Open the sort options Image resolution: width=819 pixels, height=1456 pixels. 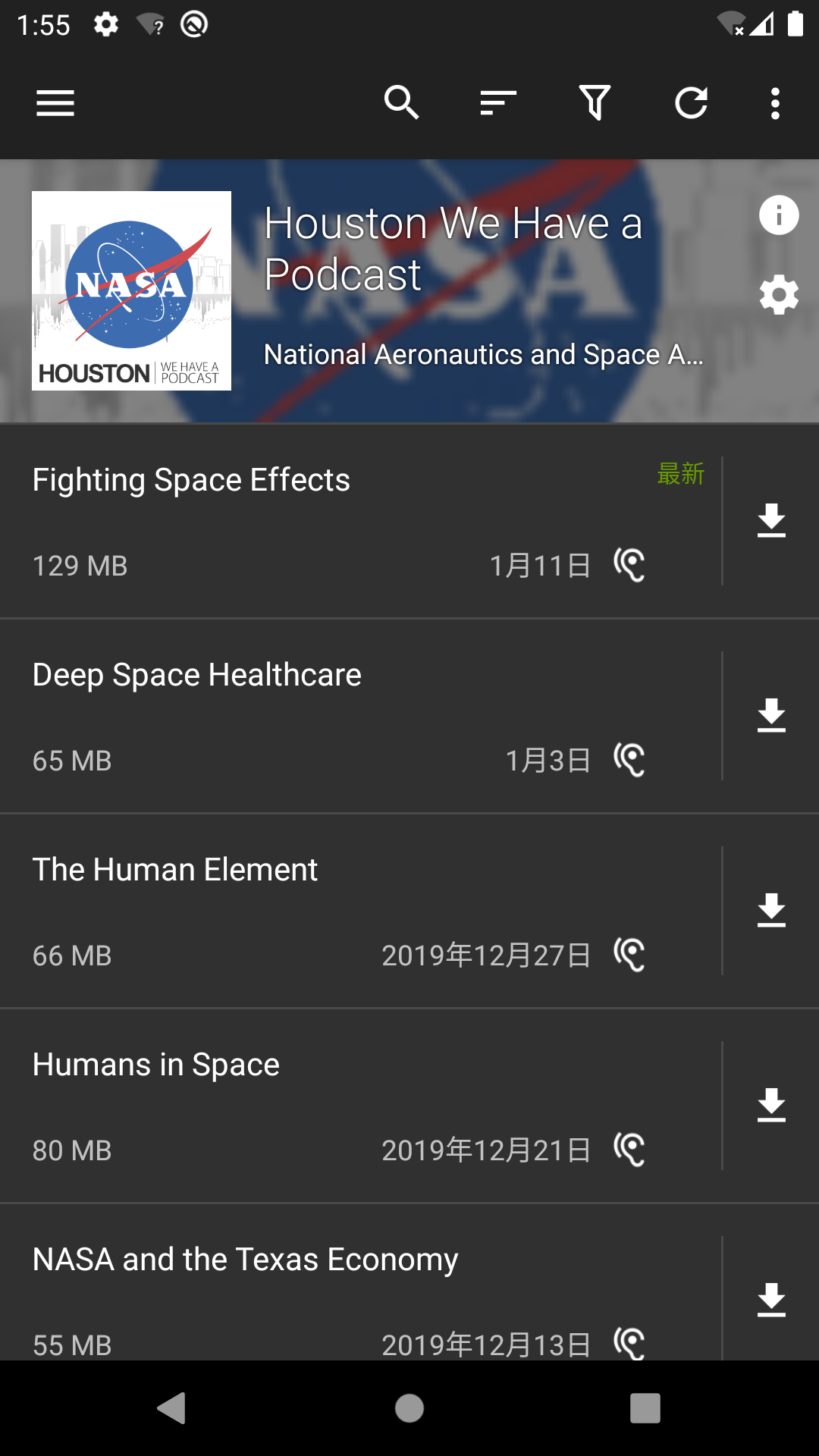click(x=498, y=103)
